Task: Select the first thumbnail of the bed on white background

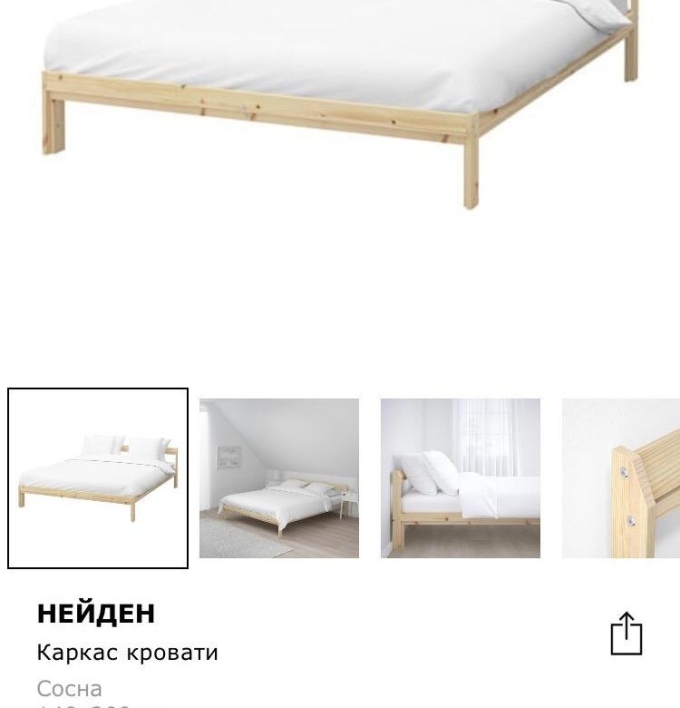Action: [x=98, y=478]
